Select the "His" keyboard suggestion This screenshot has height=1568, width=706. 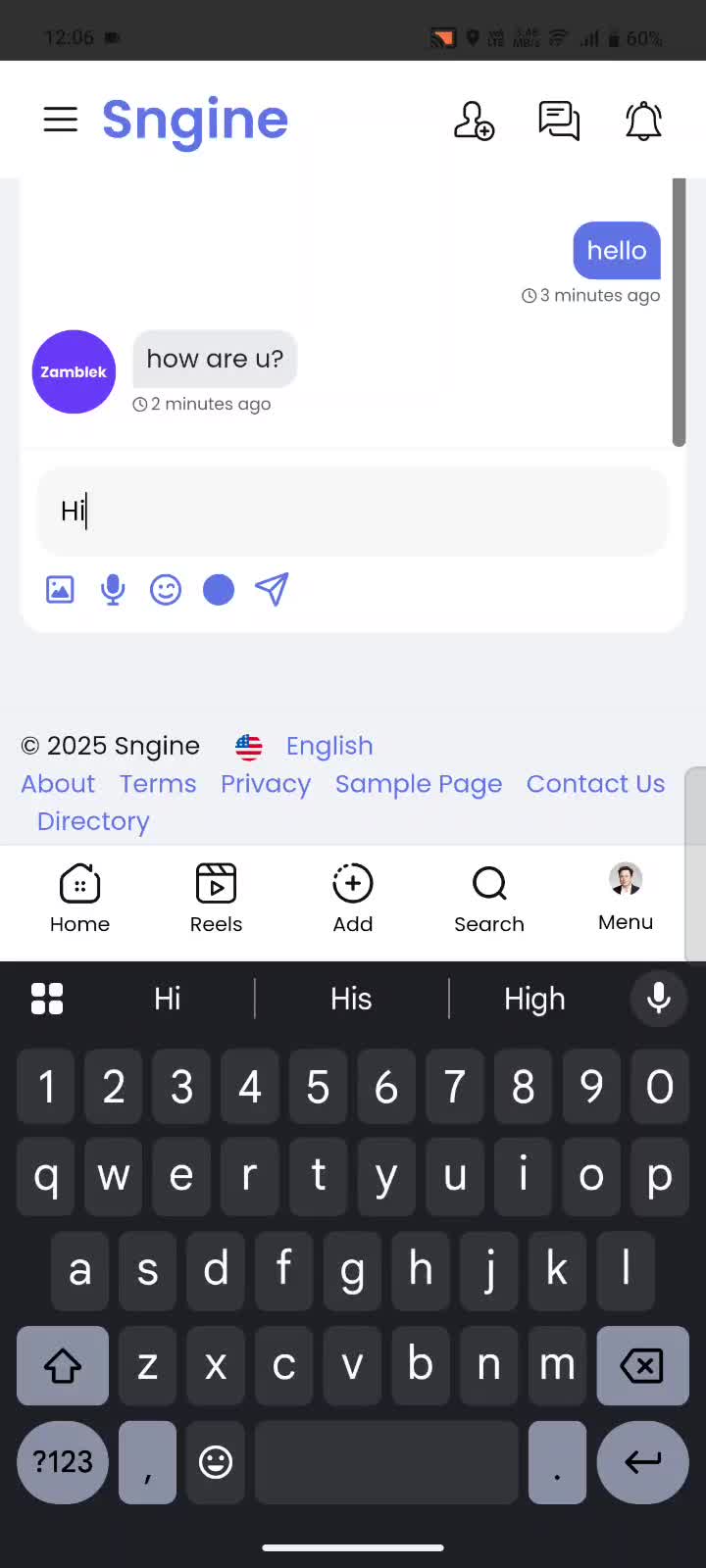pos(351,999)
